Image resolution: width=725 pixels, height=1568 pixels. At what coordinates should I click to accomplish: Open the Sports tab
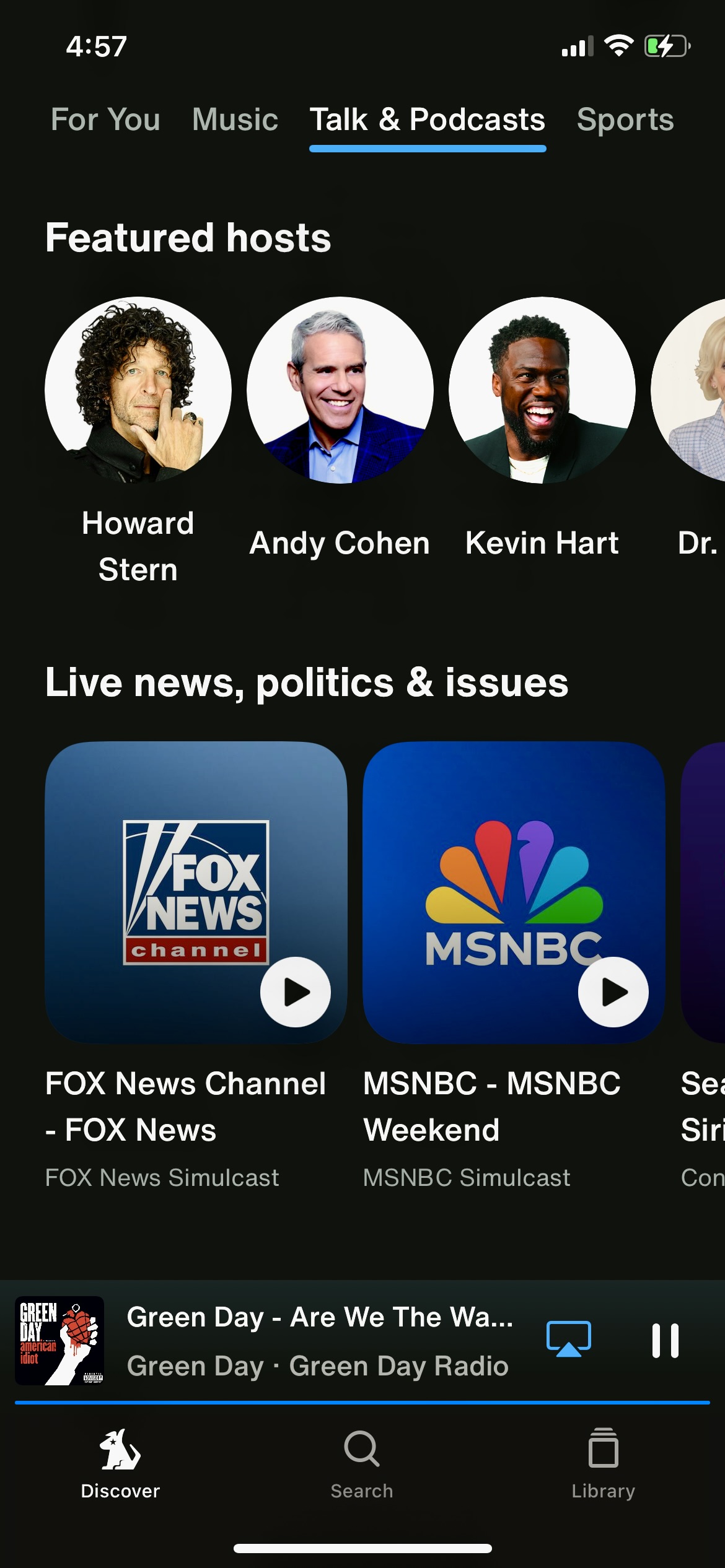click(625, 120)
